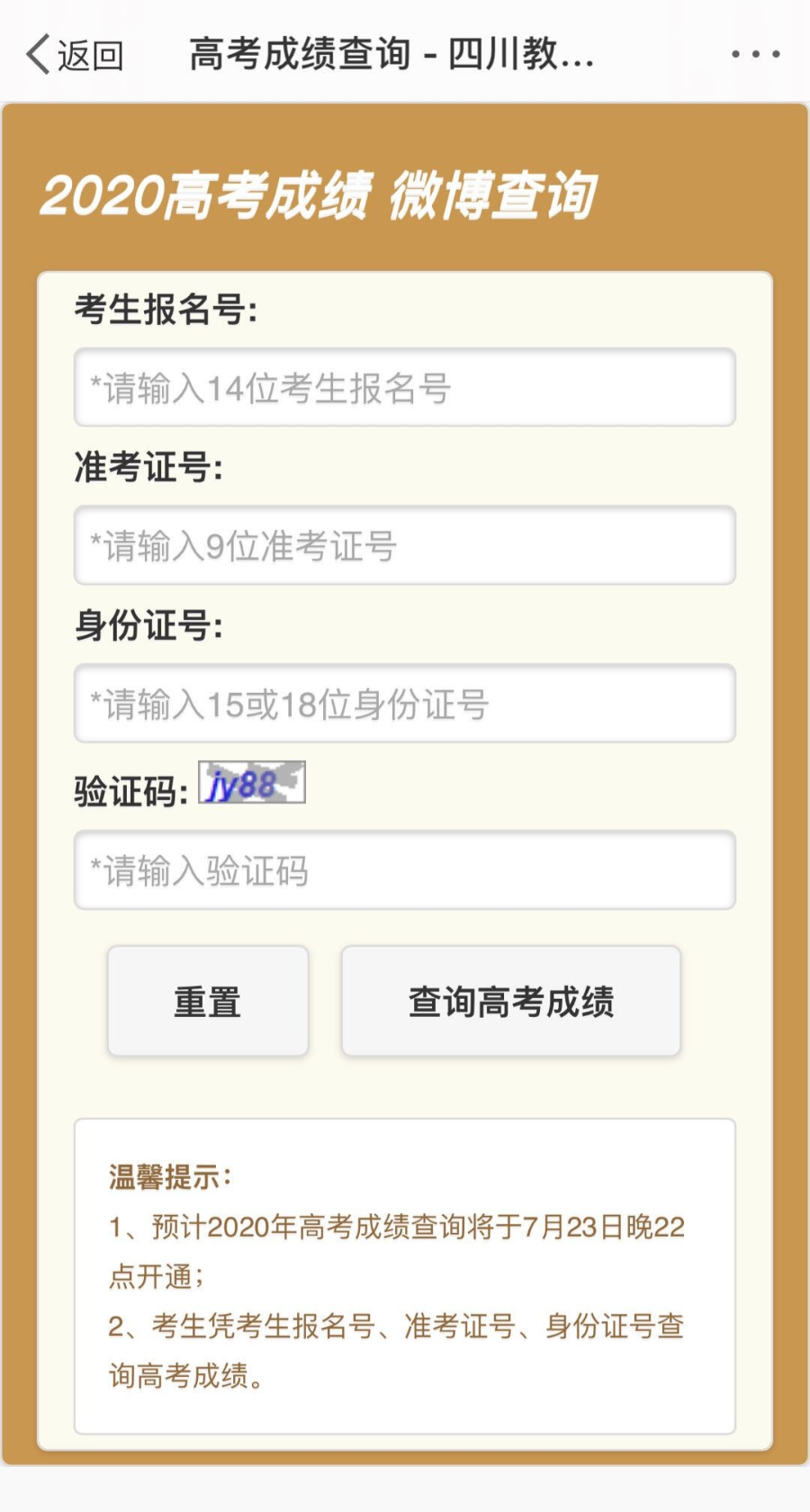Refresh the captcha image next to 验证码
The image size is (810, 1512).
pos(252,783)
